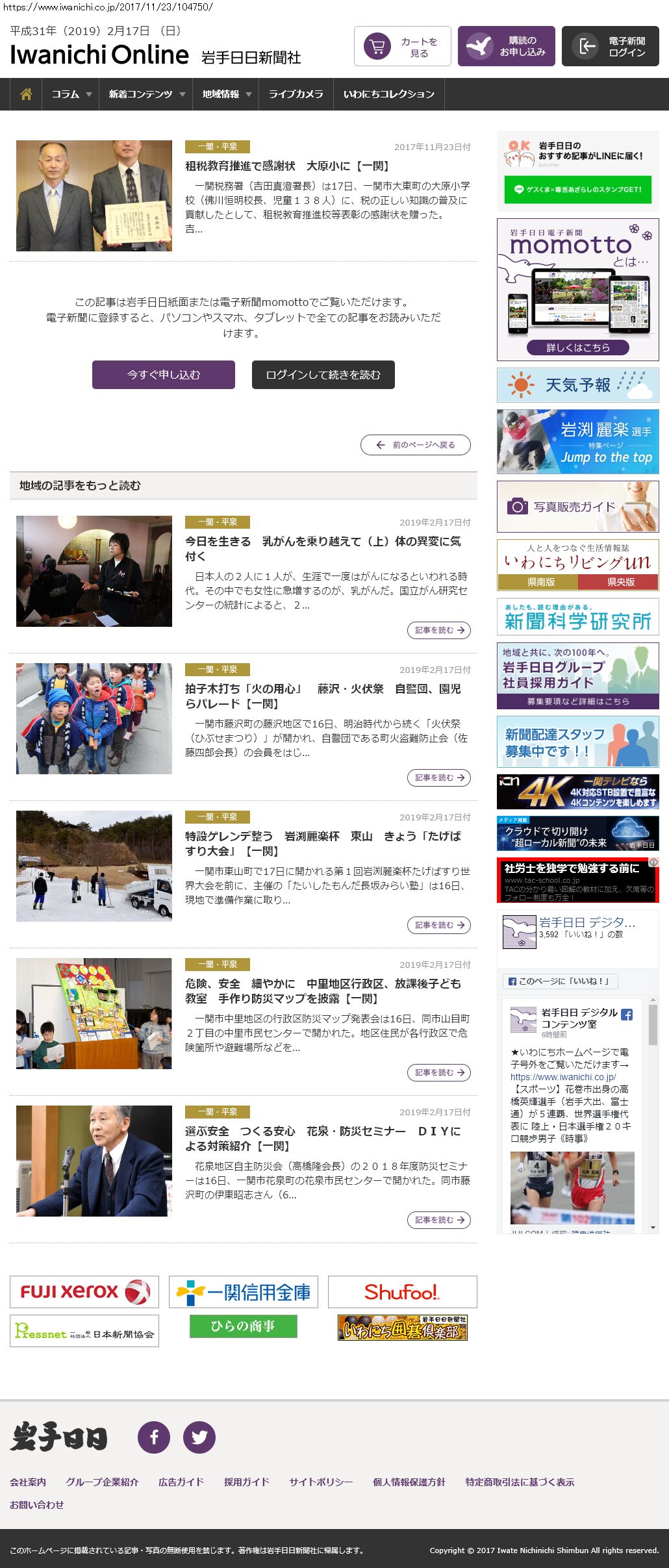Tap 購読のお申し込み subscription button
Viewport: 669px width, 1568px height.
pos(506,47)
